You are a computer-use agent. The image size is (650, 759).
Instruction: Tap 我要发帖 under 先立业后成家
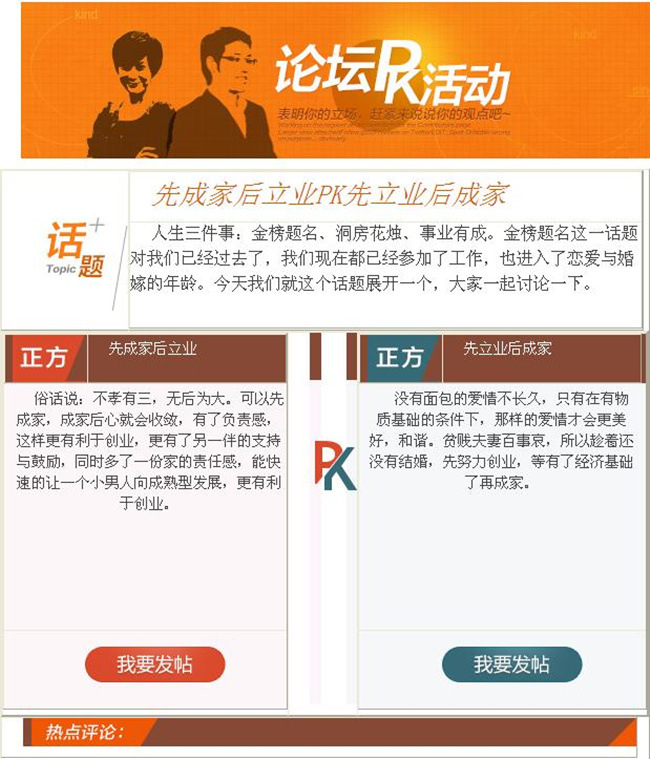(511, 665)
